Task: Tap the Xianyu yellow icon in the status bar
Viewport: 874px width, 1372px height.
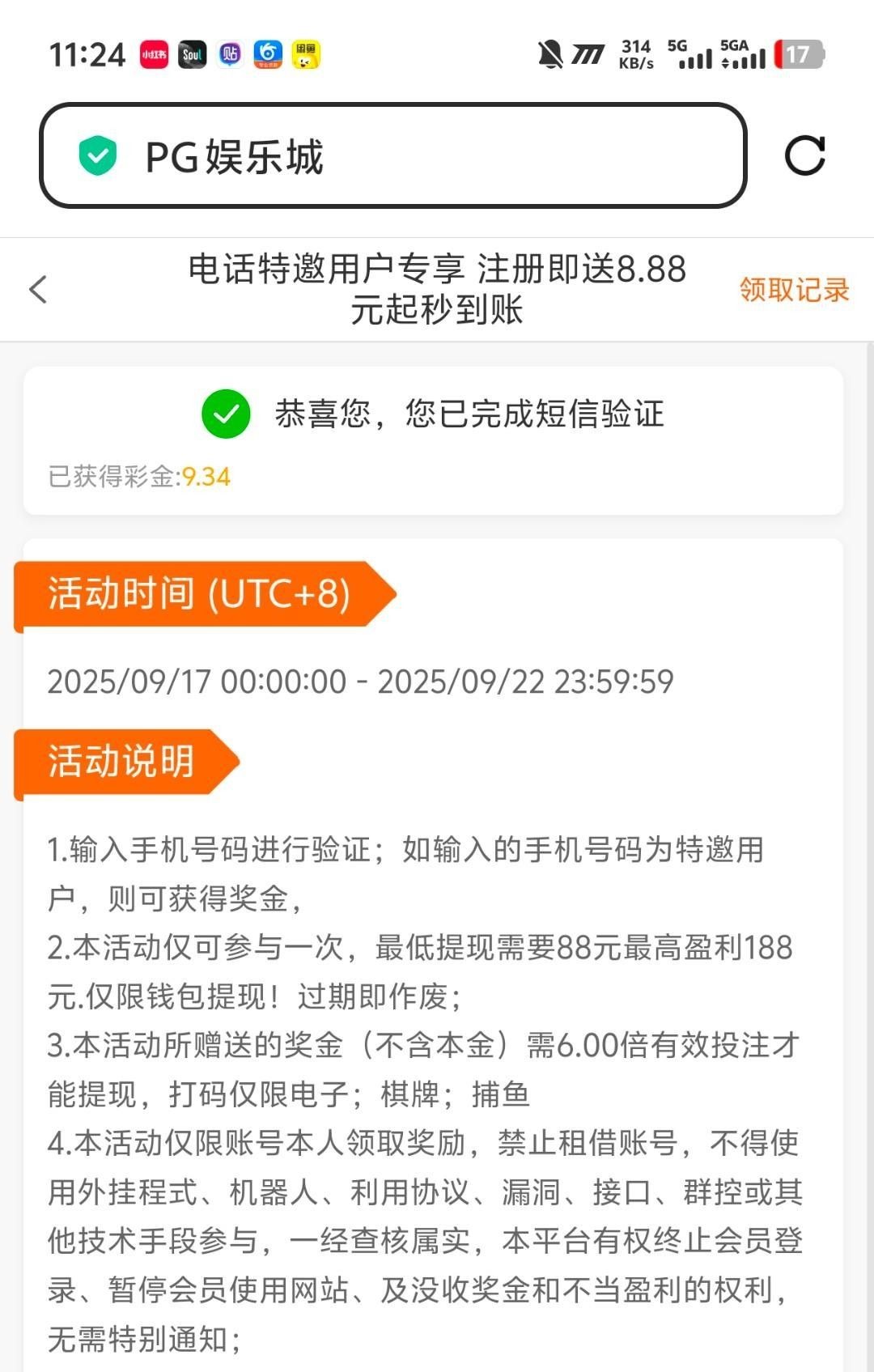Action: pyautogui.click(x=305, y=54)
